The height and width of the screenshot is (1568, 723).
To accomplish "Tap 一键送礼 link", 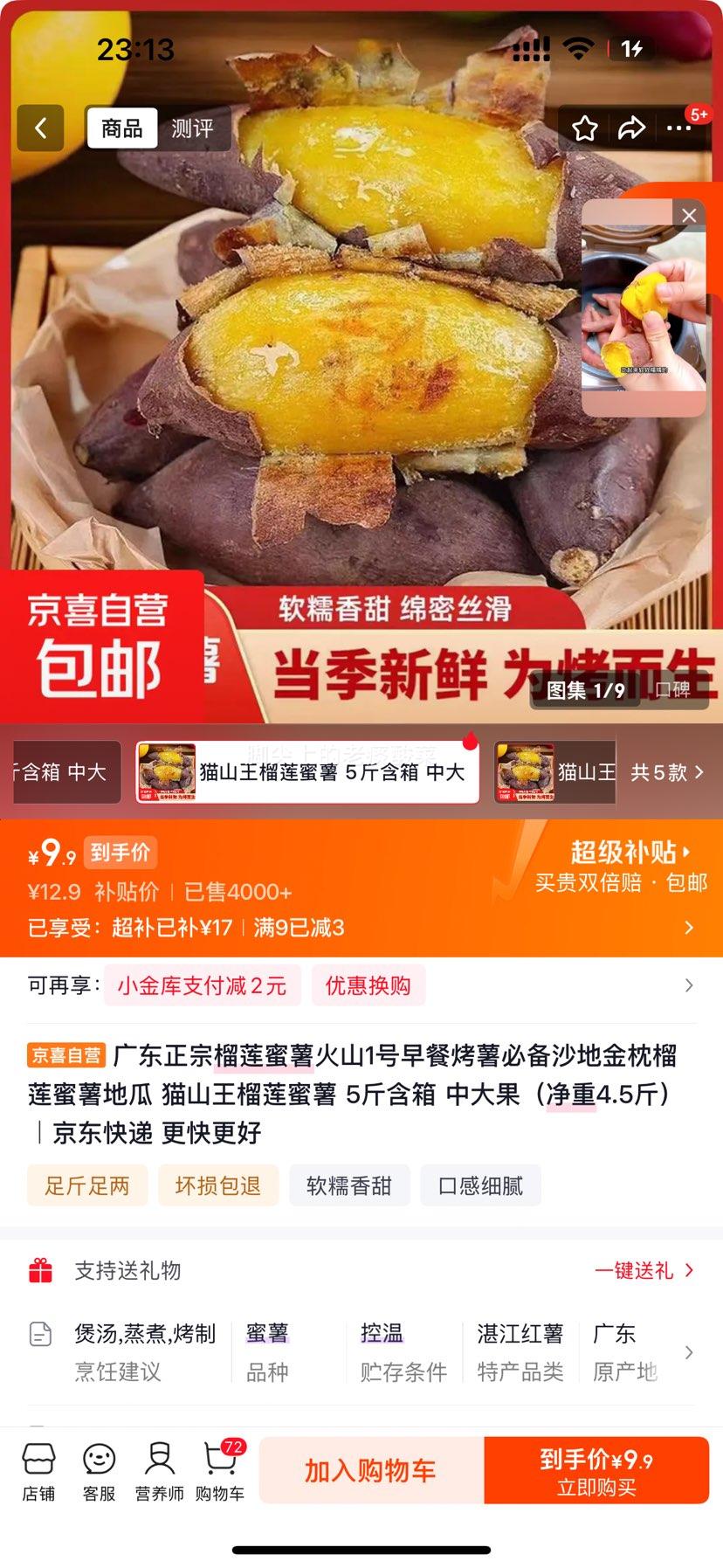I will pos(644,1270).
